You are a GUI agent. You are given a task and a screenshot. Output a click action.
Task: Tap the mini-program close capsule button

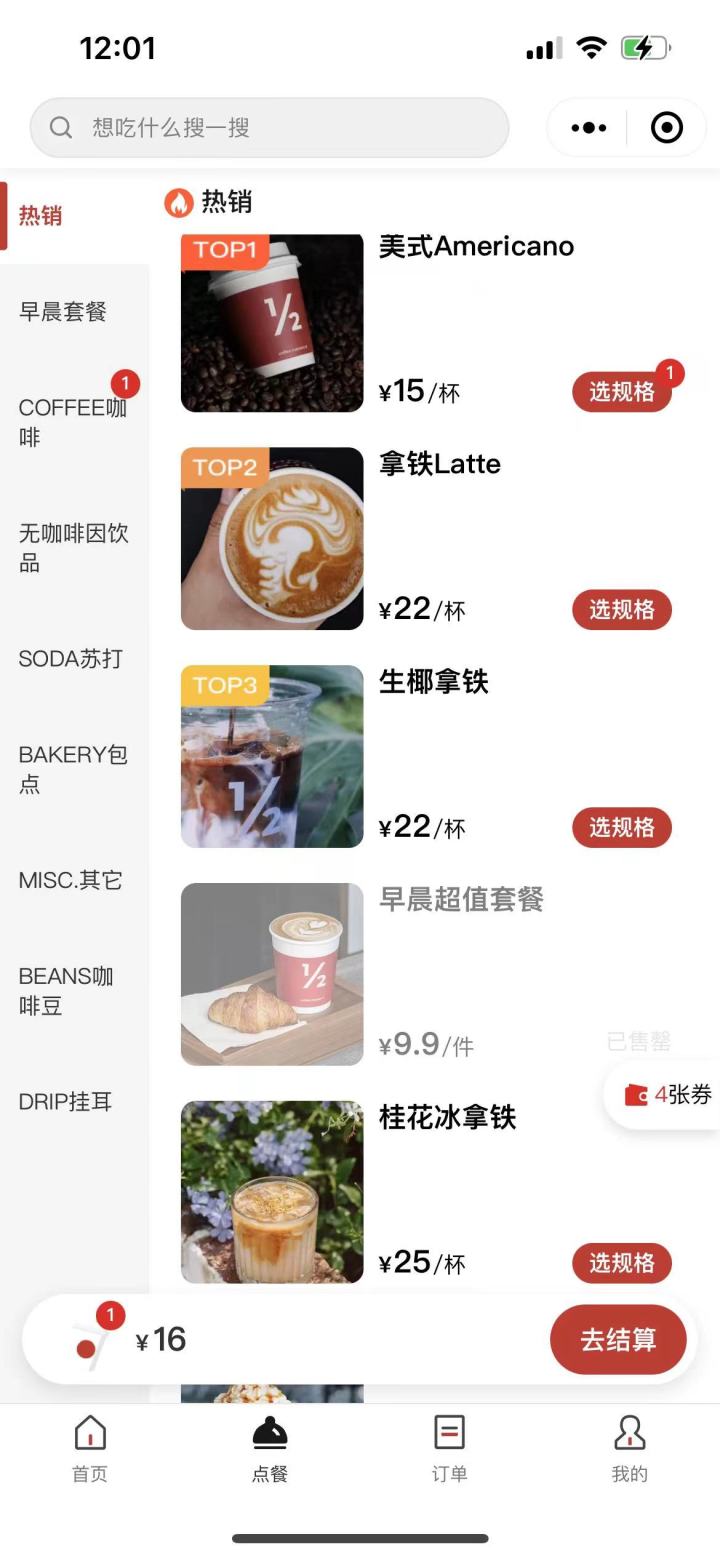pos(669,127)
